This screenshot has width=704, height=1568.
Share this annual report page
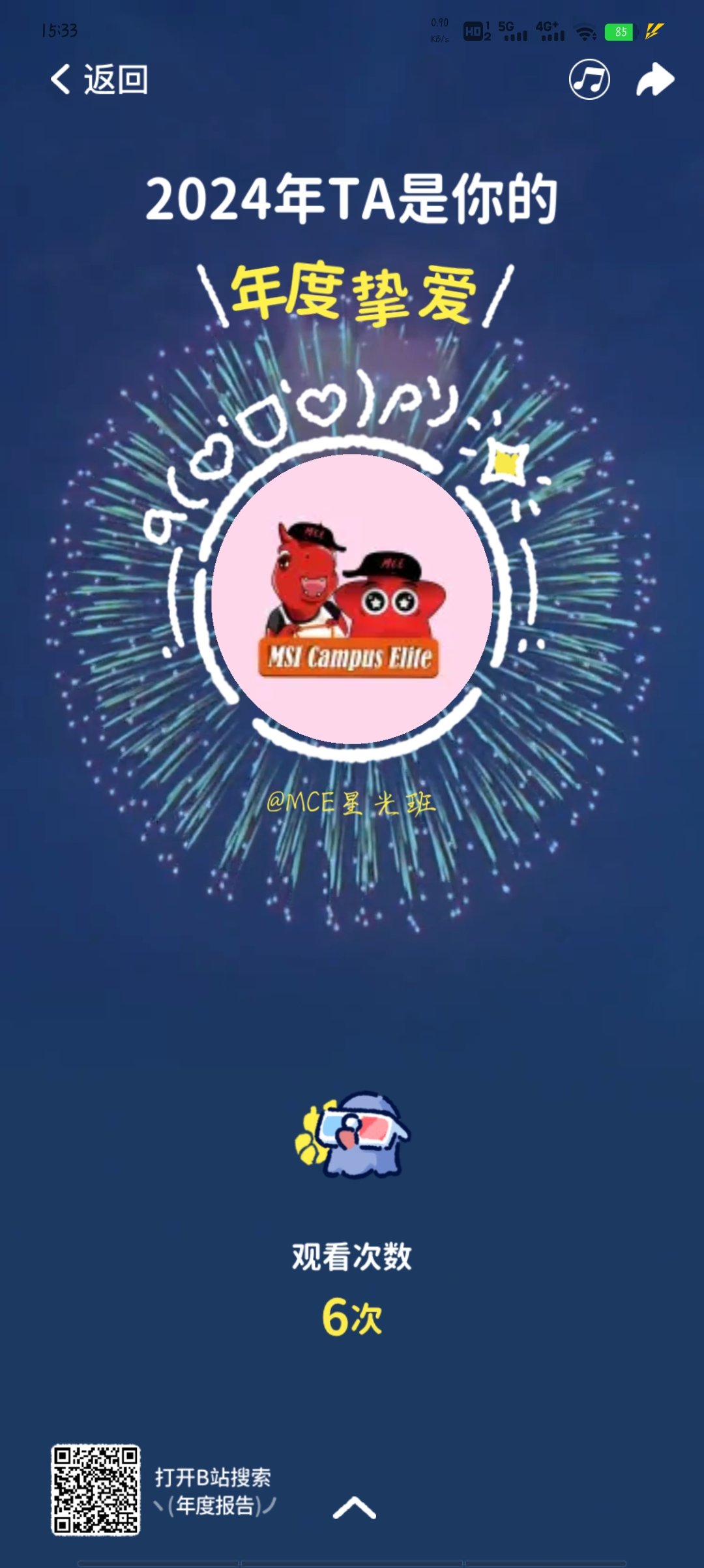click(654, 80)
